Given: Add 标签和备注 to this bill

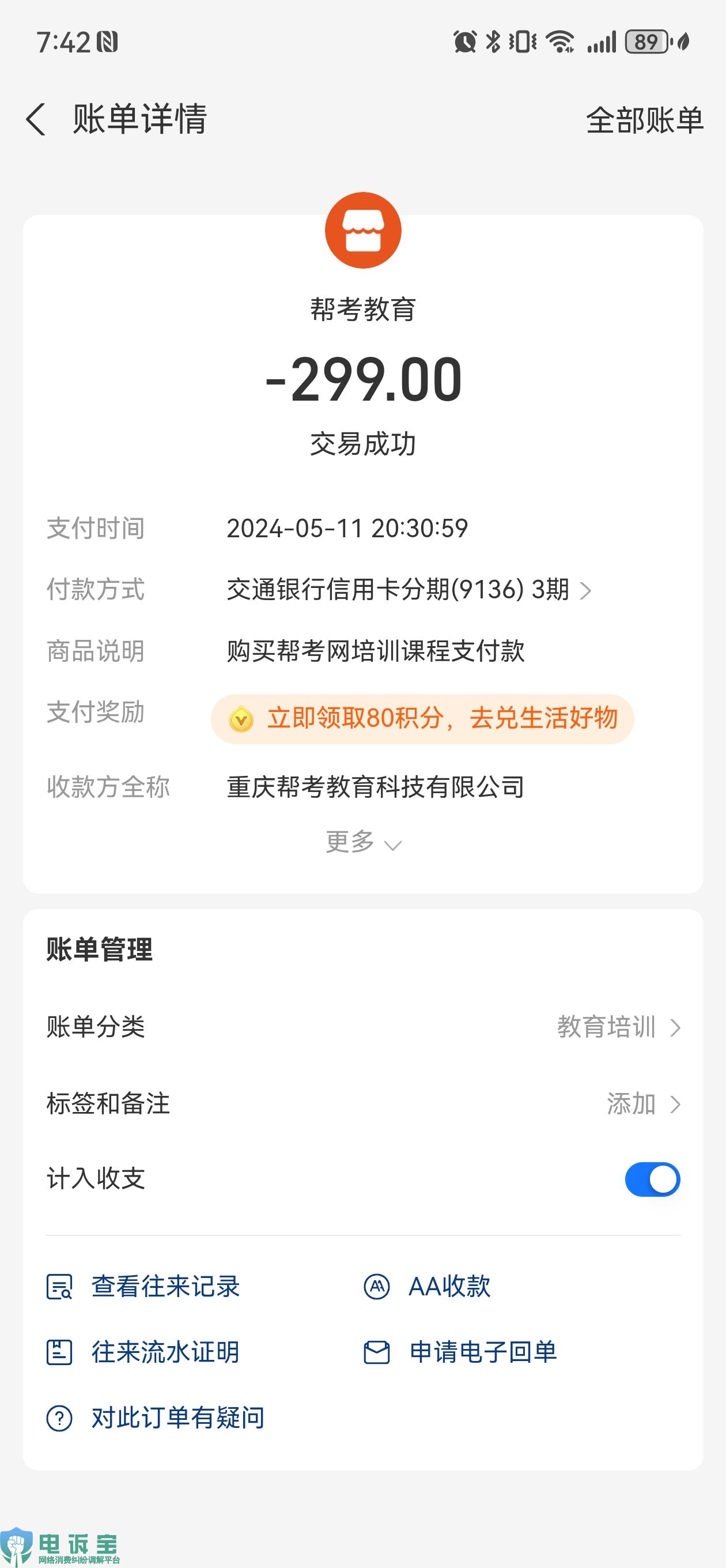Looking at the screenshot, I should pyautogui.click(x=364, y=1103).
